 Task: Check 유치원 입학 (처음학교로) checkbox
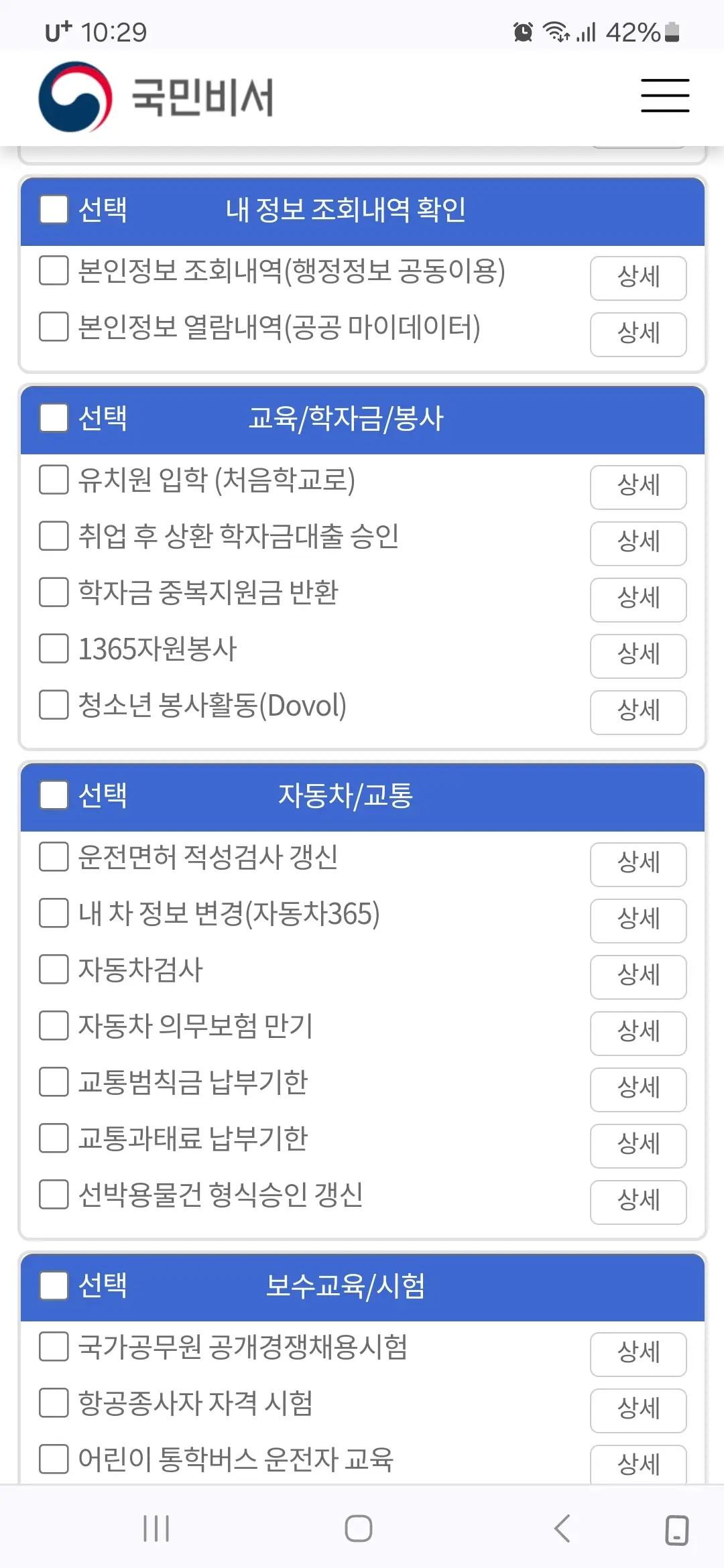pyautogui.click(x=54, y=480)
